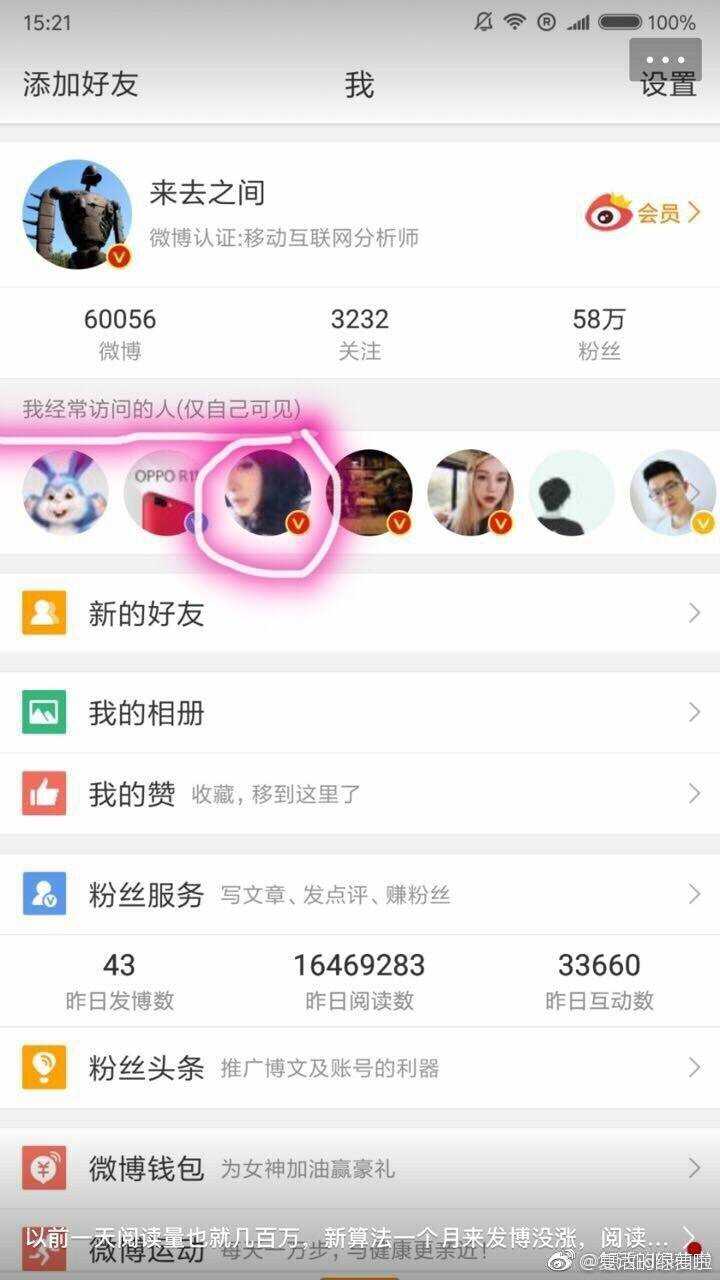Open 粉丝服务 fan services

(360, 894)
